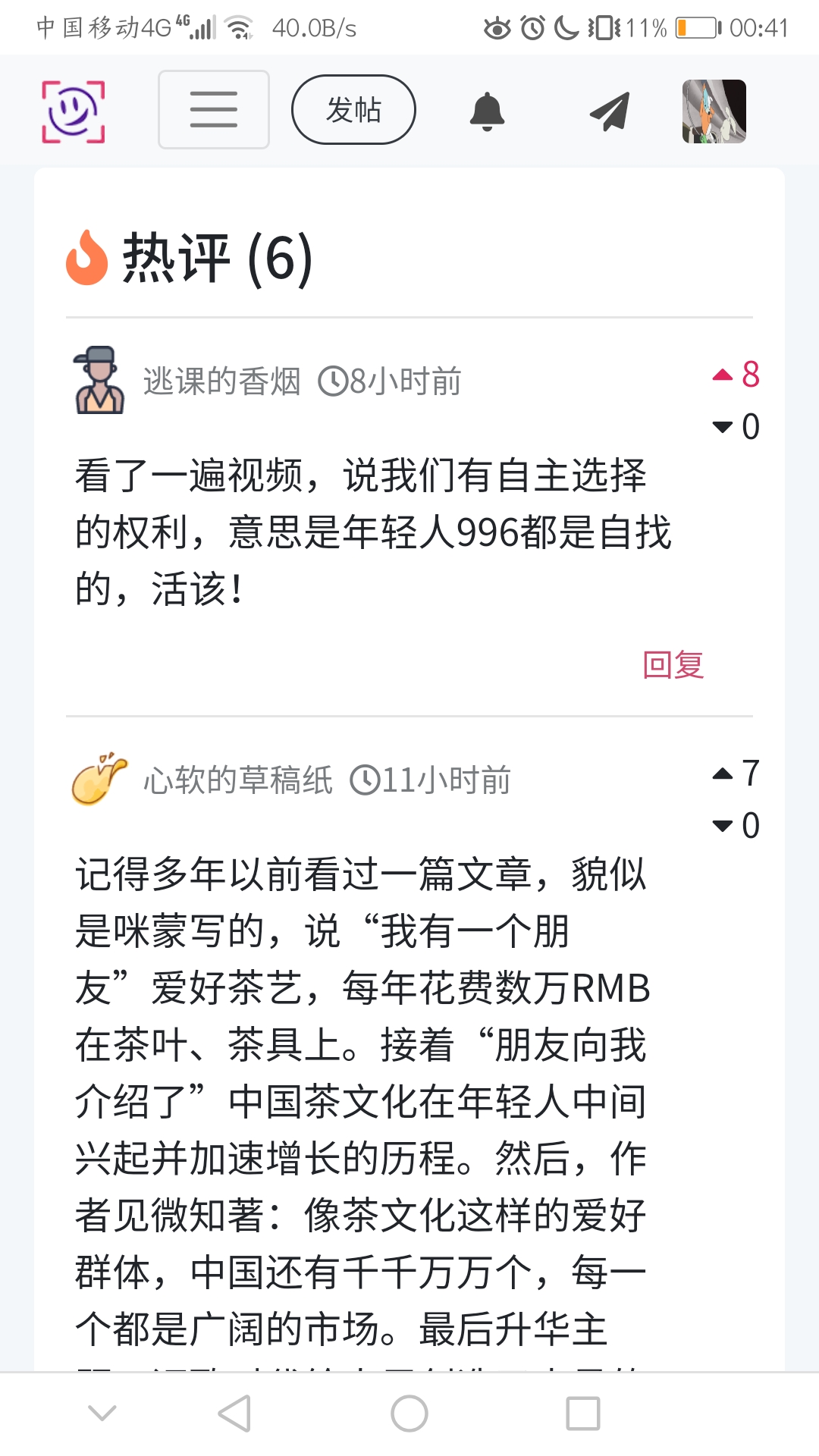Open the notifications bell

coord(487,111)
